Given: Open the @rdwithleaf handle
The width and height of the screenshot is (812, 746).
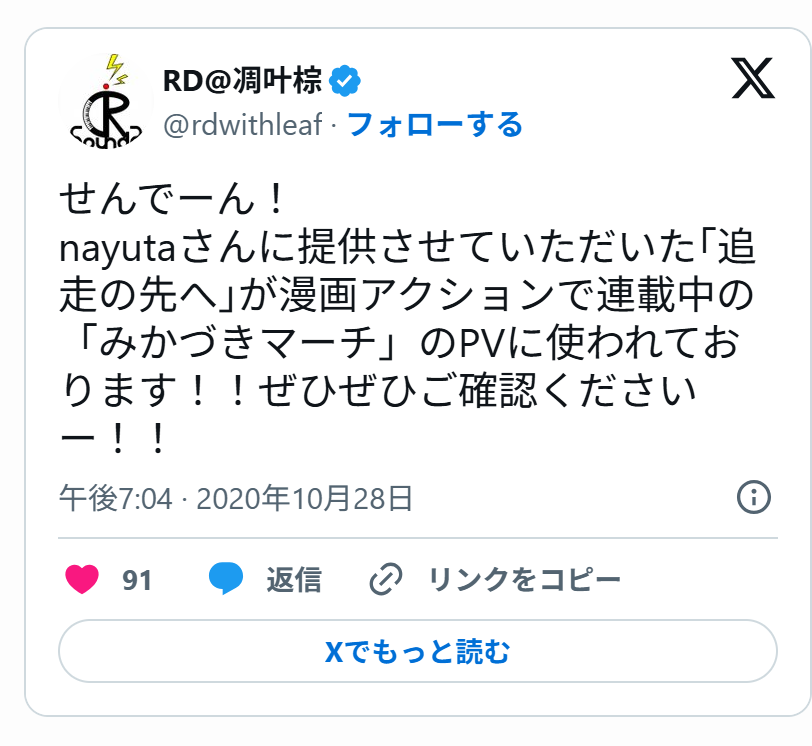Looking at the screenshot, I should tap(243, 125).
